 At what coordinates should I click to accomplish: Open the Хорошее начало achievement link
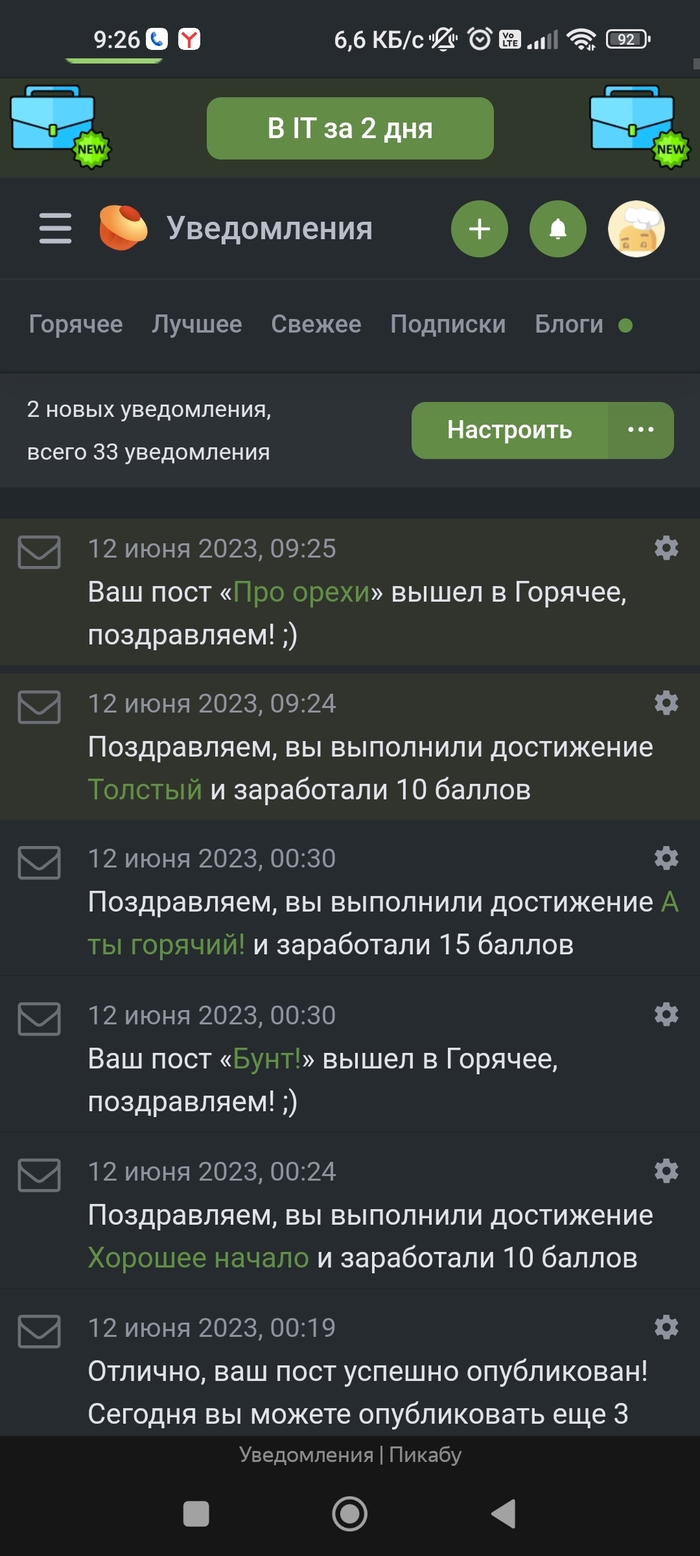click(x=198, y=1257)
